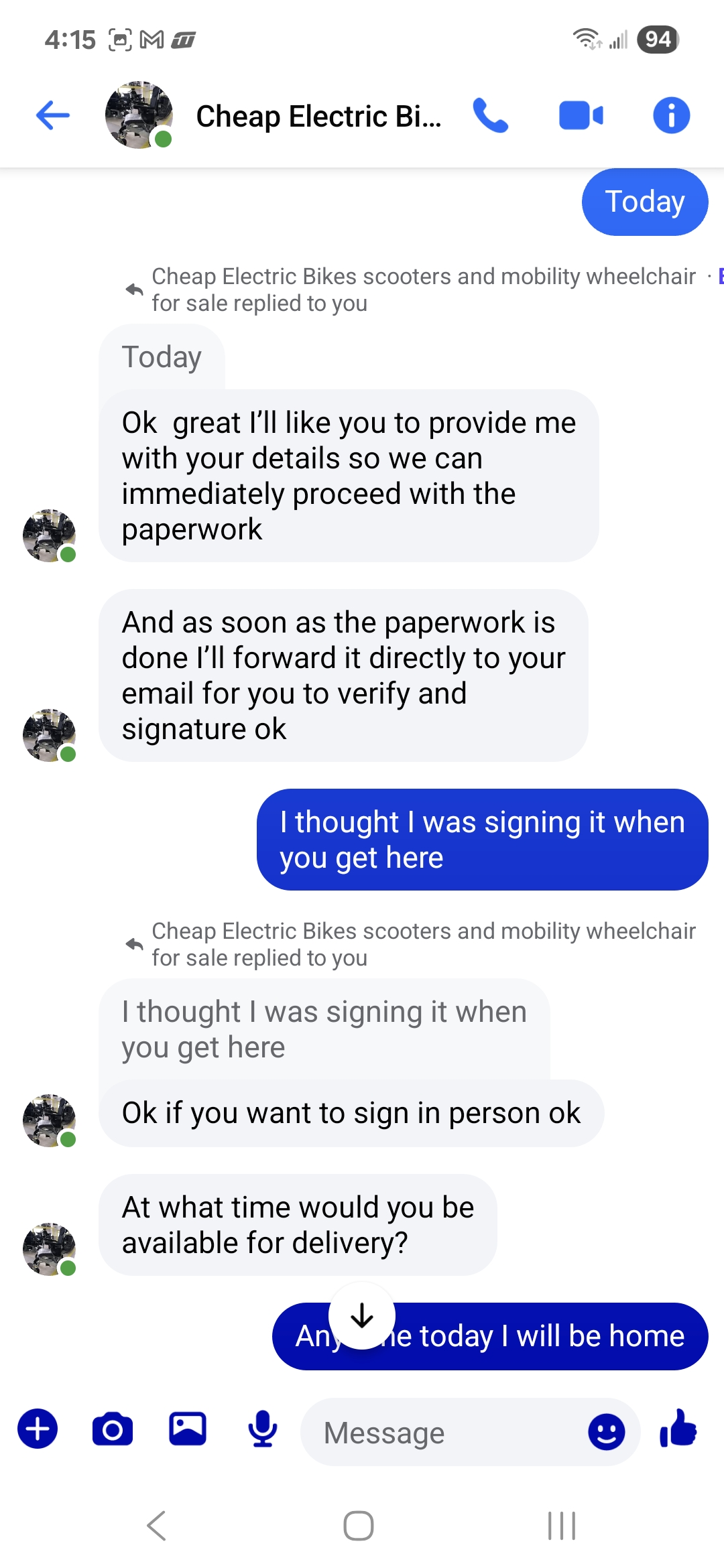
Task: Start a voice call with the seller
Action: (490, 115)
